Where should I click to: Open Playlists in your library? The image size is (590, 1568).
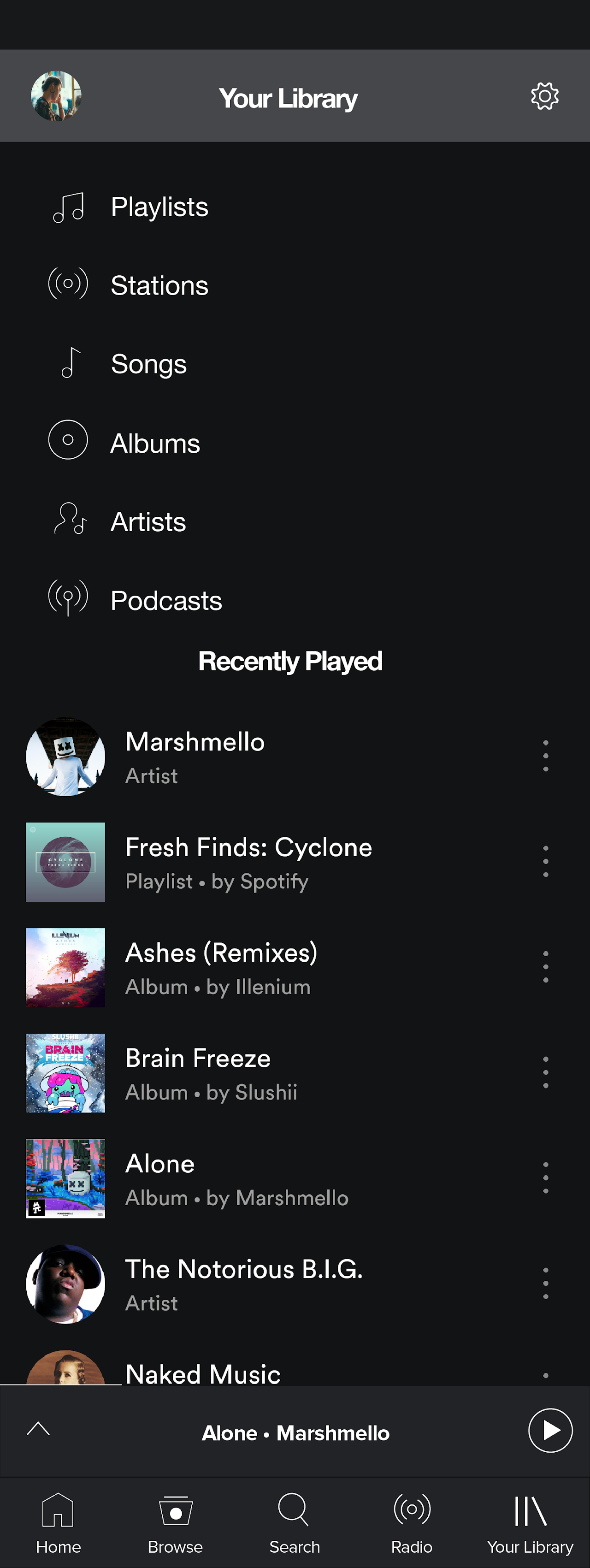pos(159,207)
